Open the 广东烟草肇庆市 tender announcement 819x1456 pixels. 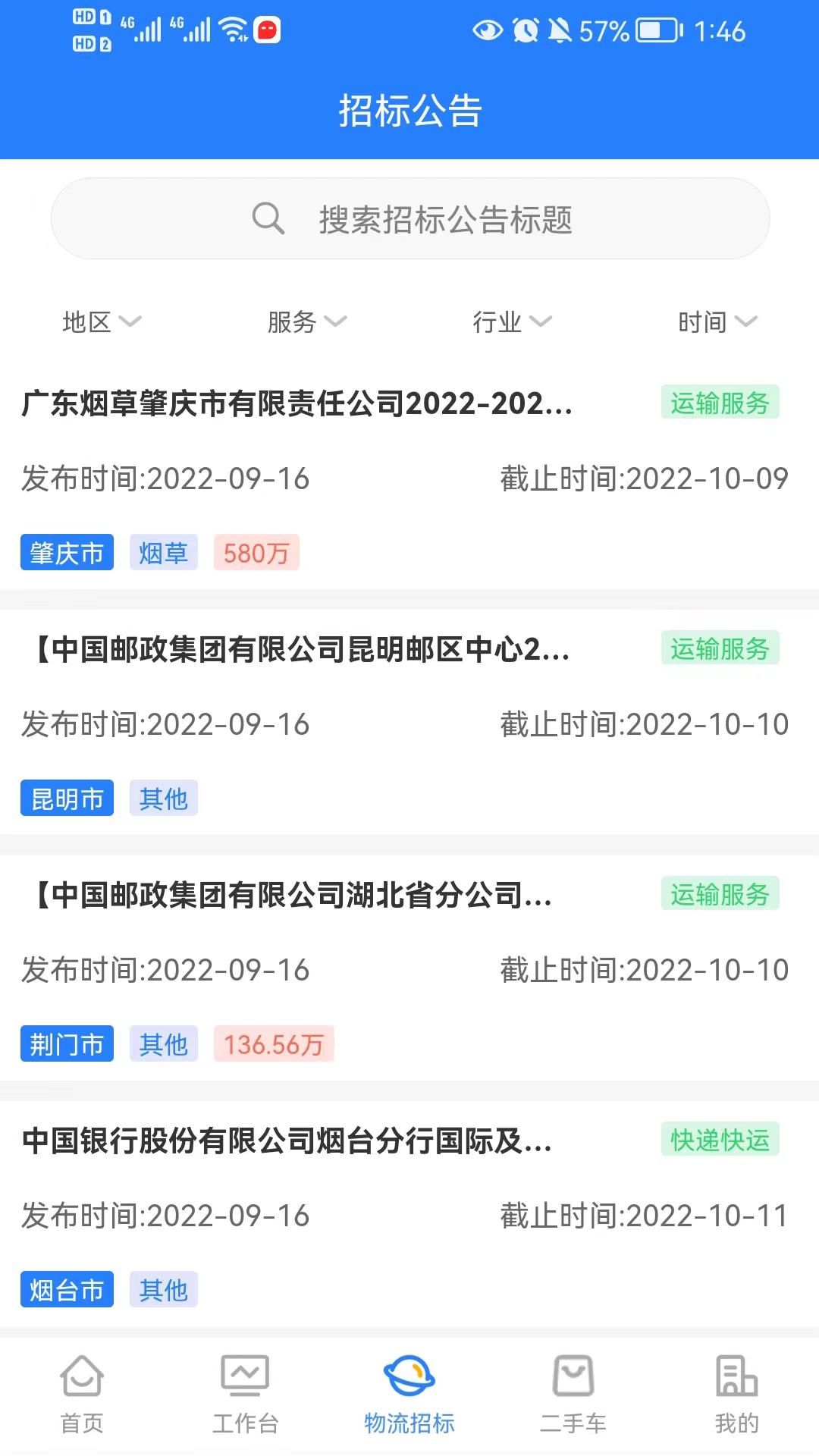(297, 403)
